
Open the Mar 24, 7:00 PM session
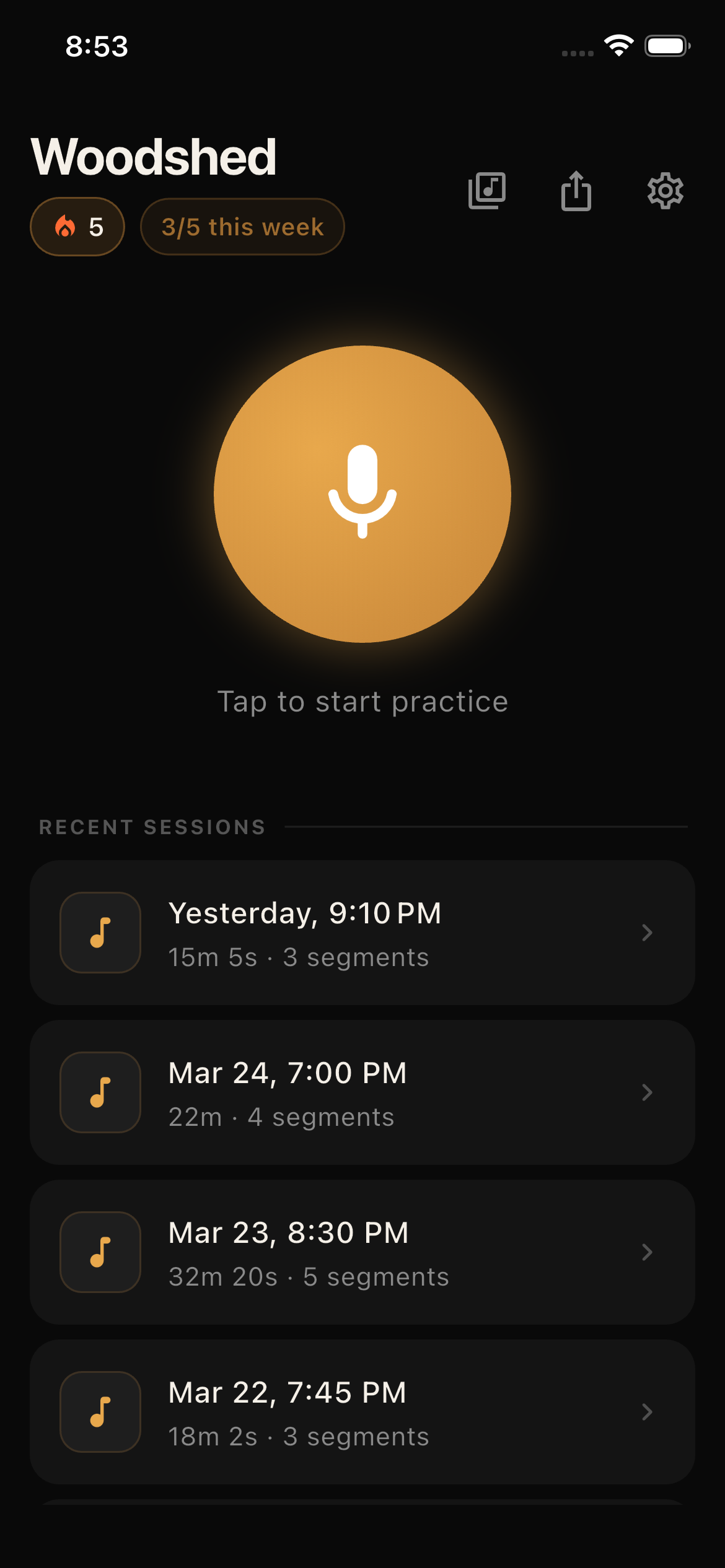pos(362,1092)
